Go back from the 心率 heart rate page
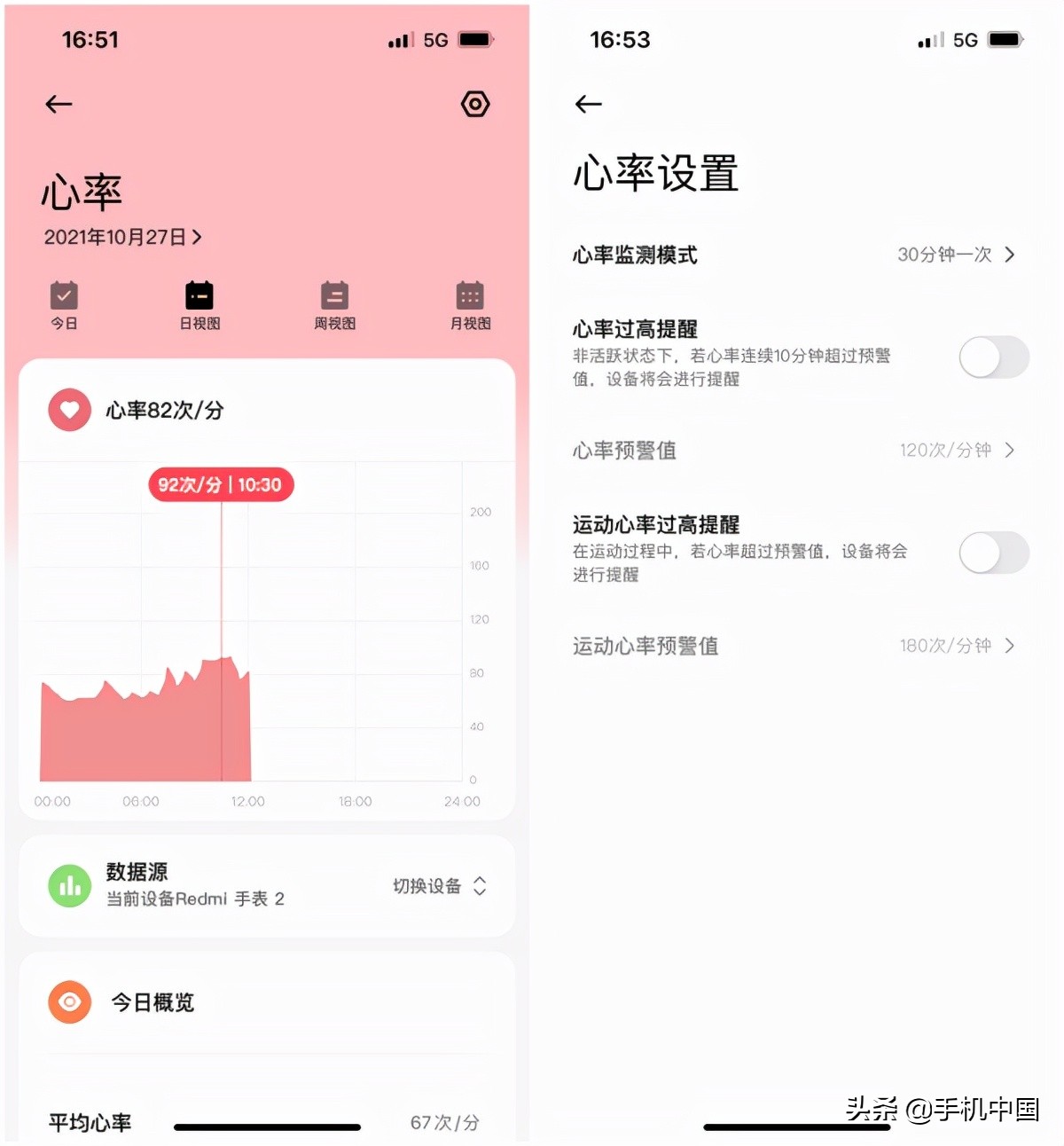This screenshot has height=1146, width=1064. click(59, 105)
